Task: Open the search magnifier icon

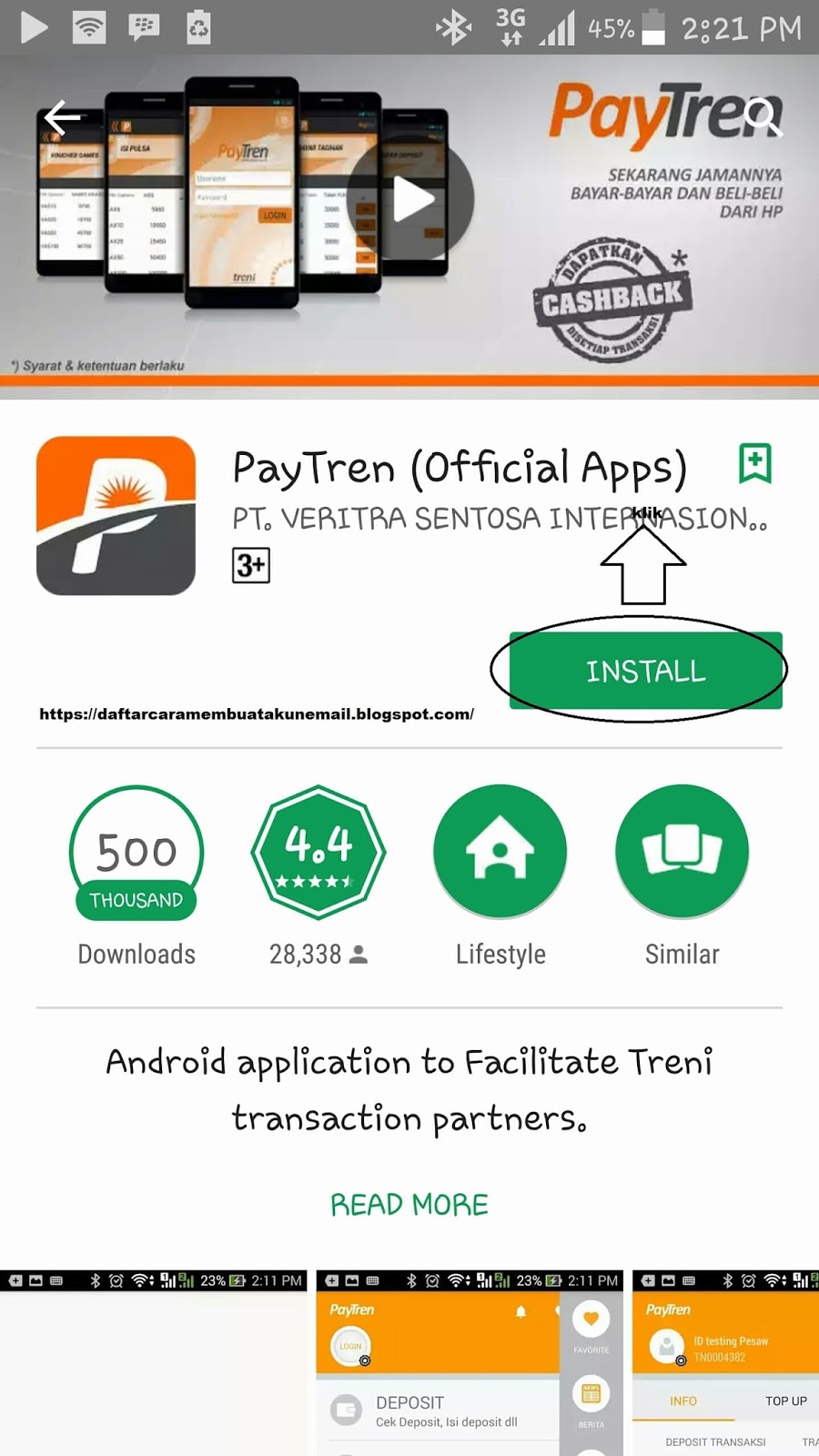Action: pyautogui.click(x=762, y=116)
